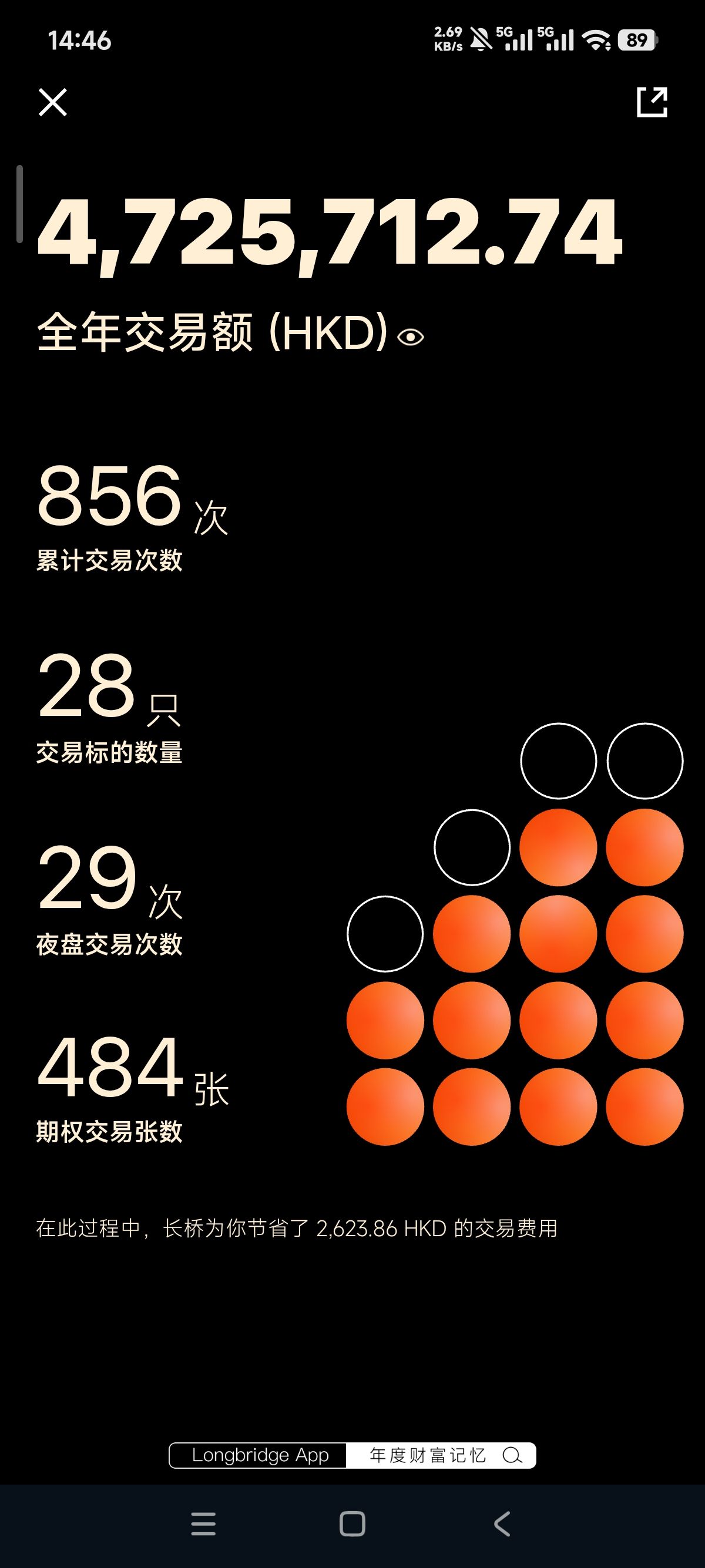Viewport: 705px width, 1568px height.
Task: Go to the home screen
Action: tap(352, 1523)
